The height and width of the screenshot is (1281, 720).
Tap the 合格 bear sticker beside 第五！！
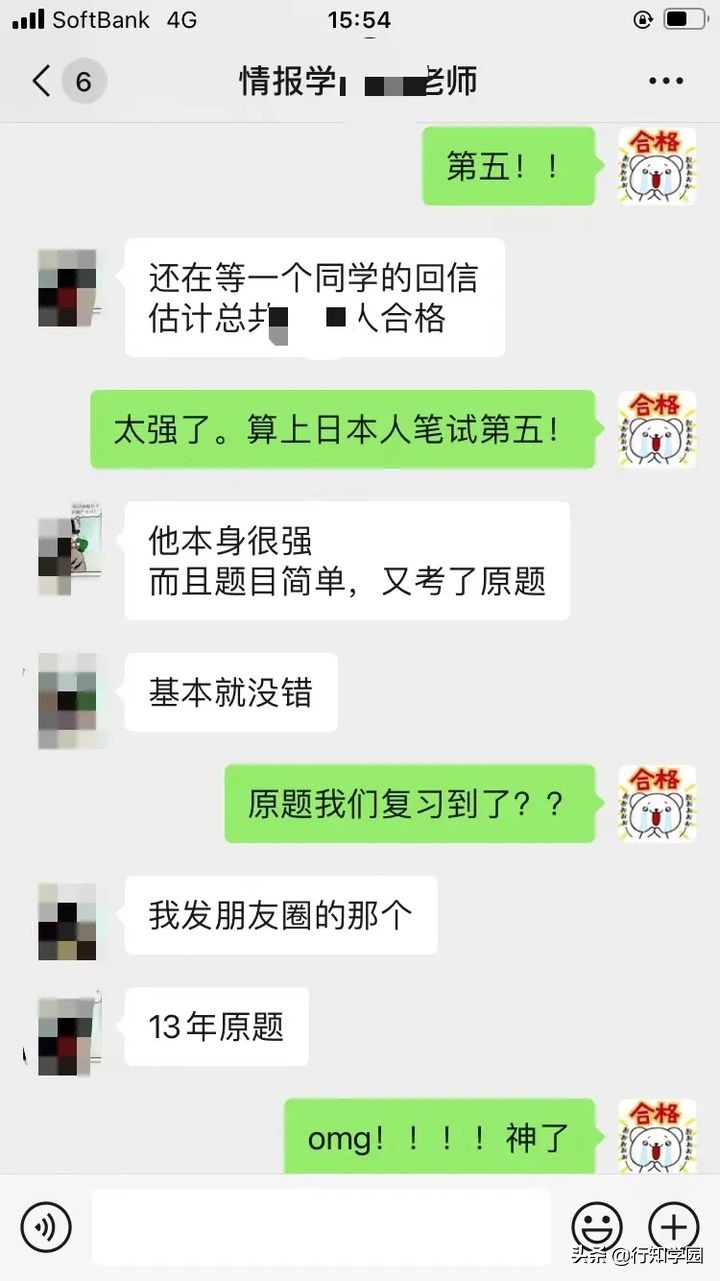657,168
